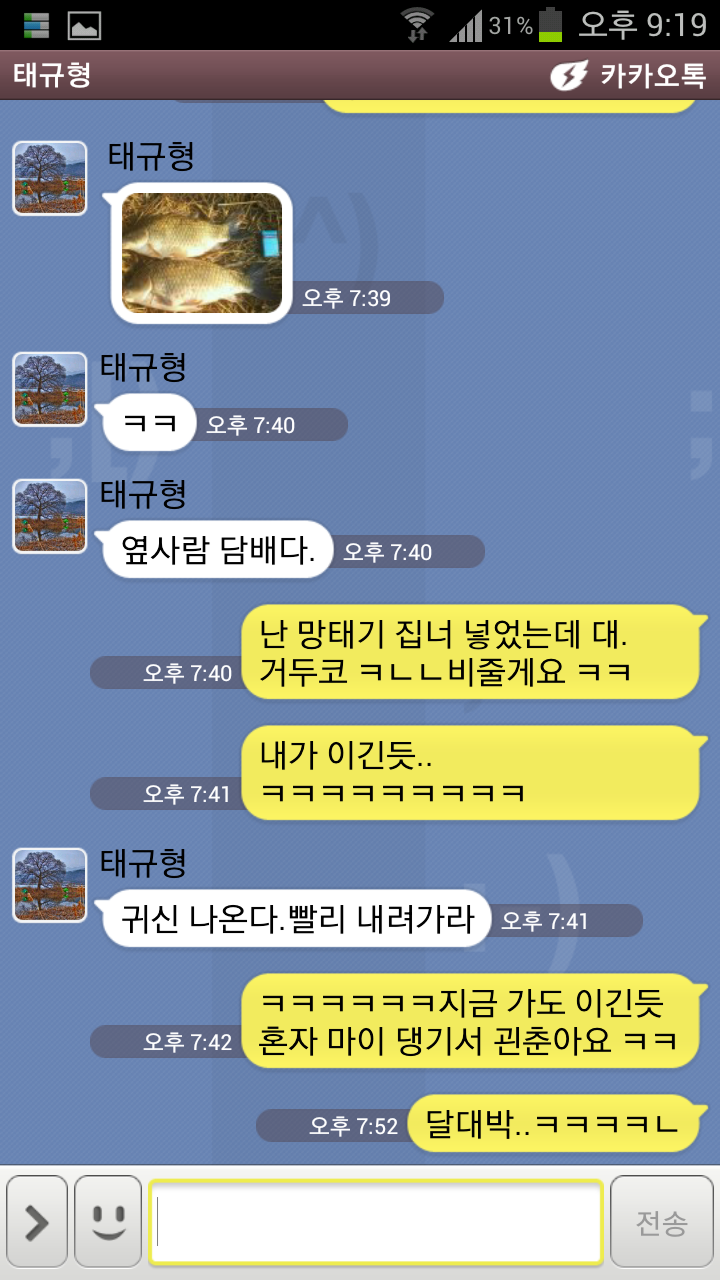Image resolution: width=720 pixels, height=1280 pixels.
Task: Open the fish photo sent at 7:39
Action: coord(201,253)
